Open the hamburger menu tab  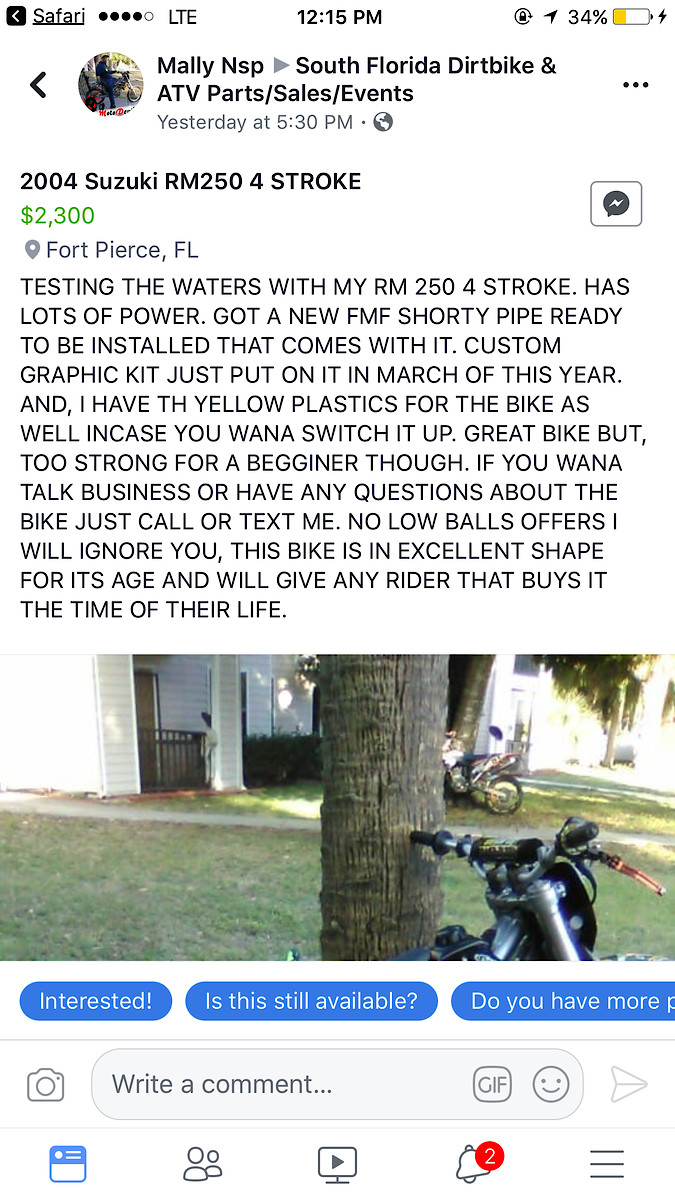click(607, 1164)
